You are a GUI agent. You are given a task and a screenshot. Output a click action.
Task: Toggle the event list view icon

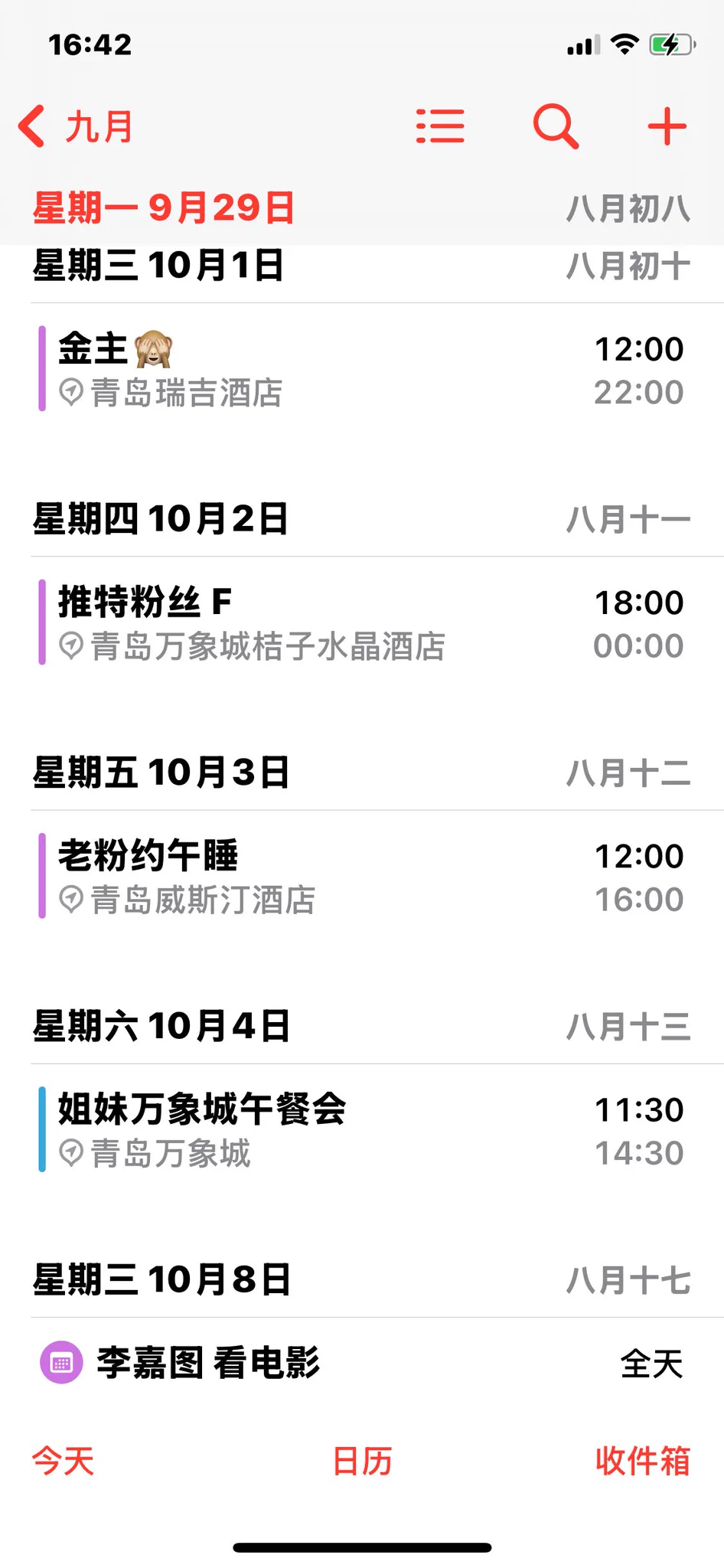click(x=440, y=126)
